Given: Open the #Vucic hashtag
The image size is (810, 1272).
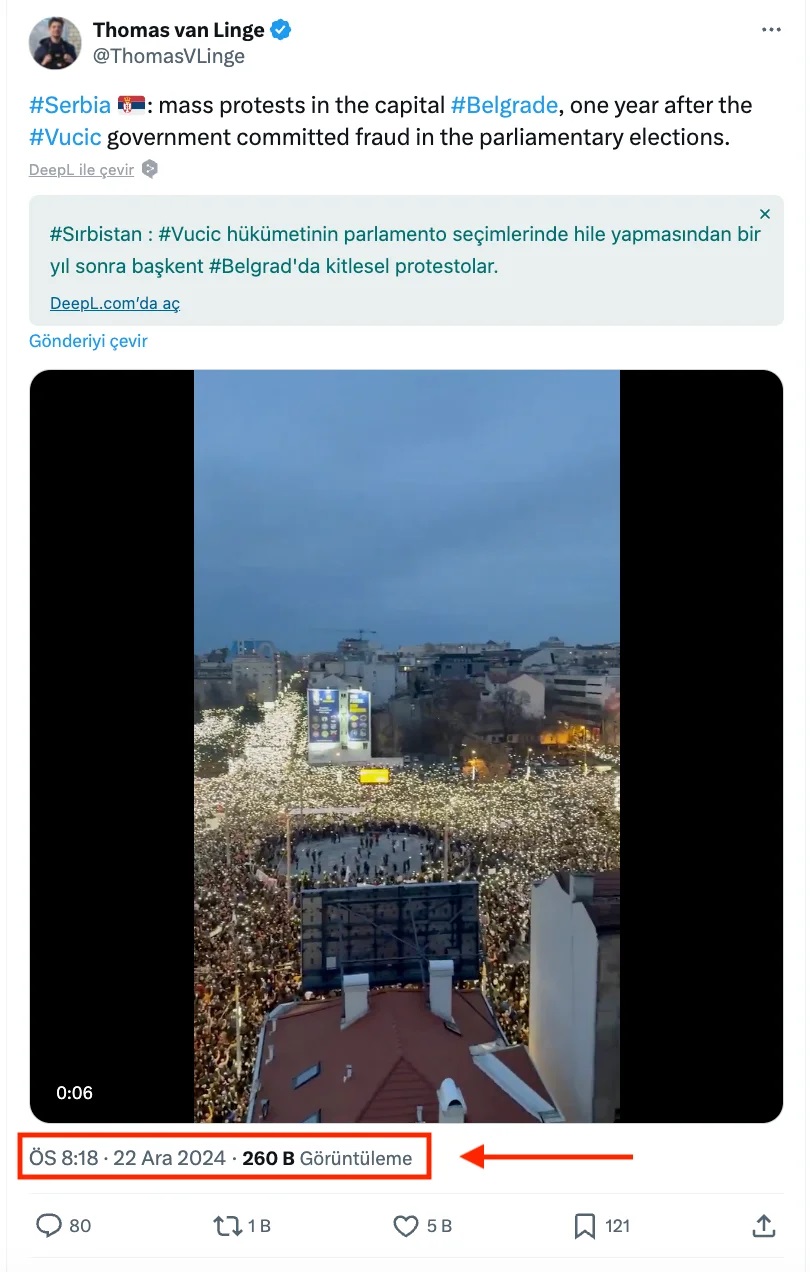Looking at the screenshot, I should tap(65, 137).
